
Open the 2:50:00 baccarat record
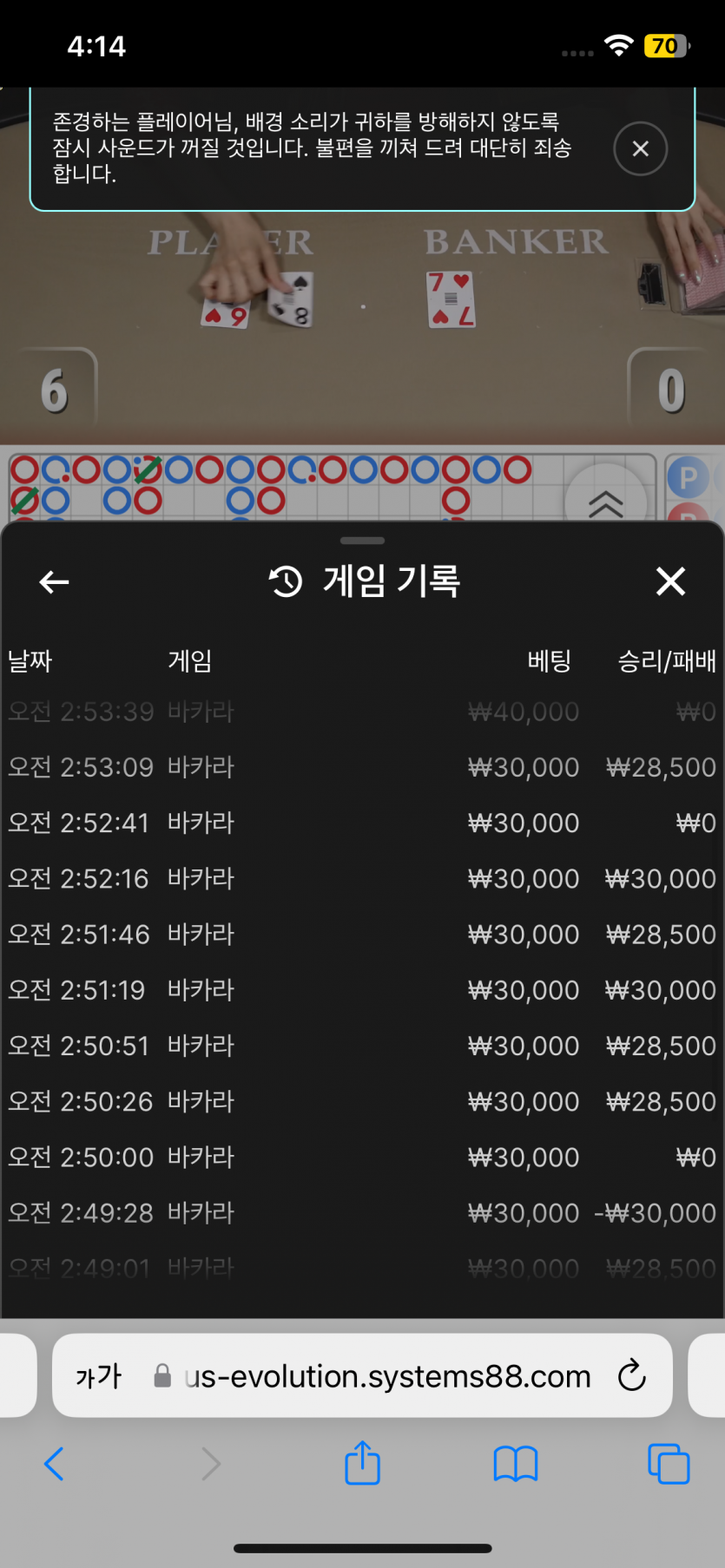(x=362, y=1157)
